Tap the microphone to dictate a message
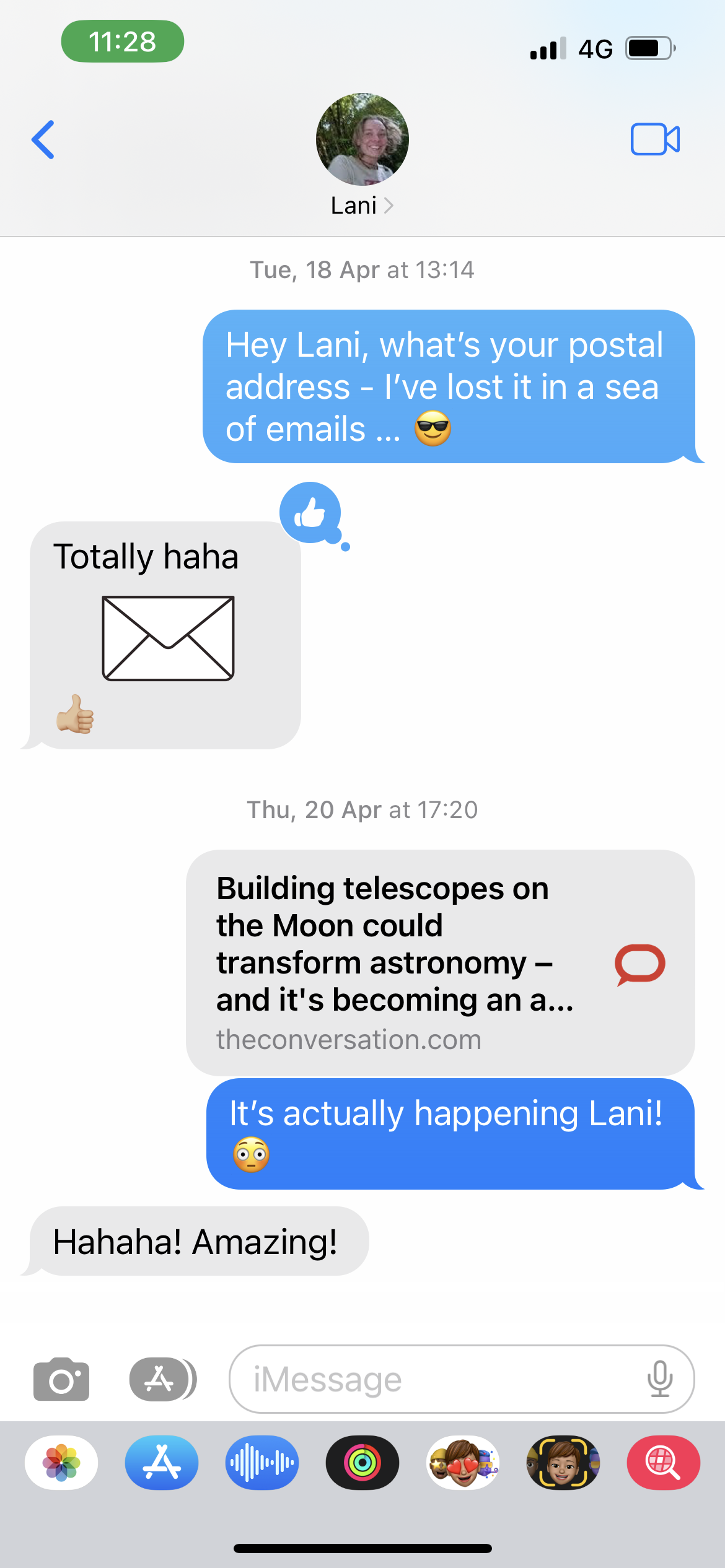The image size is (725, 1568). (x=660, y=1379)
